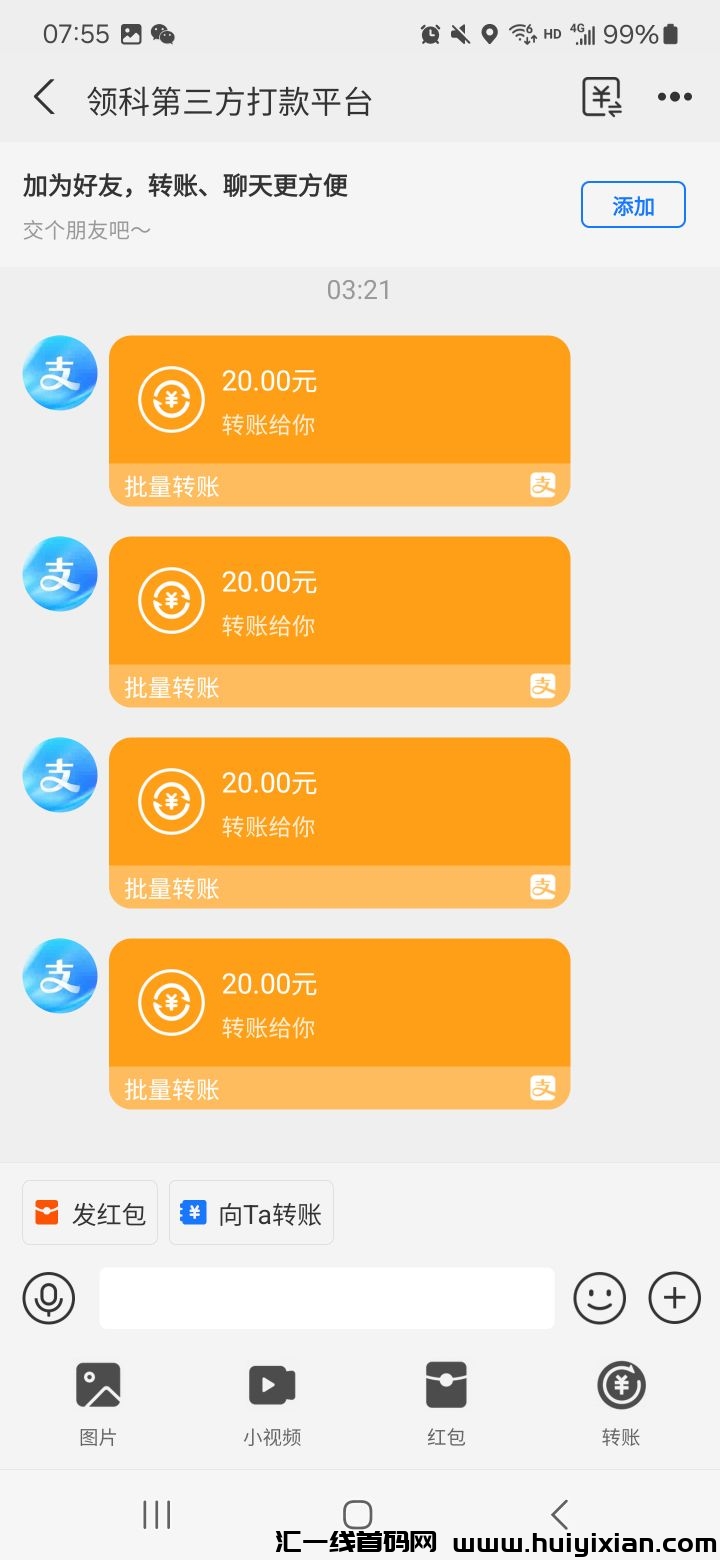Tap the back arrow at top left
The width and height of the screenshot is (720, 1560).
[x=44, y=96]
